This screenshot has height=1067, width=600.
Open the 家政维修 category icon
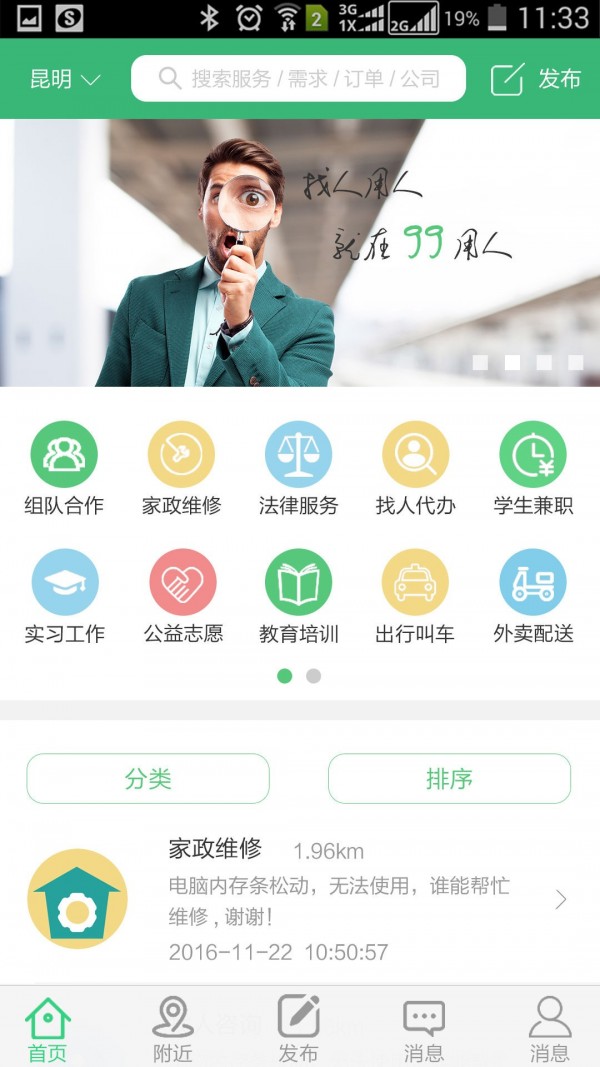(x=181, y=456)
